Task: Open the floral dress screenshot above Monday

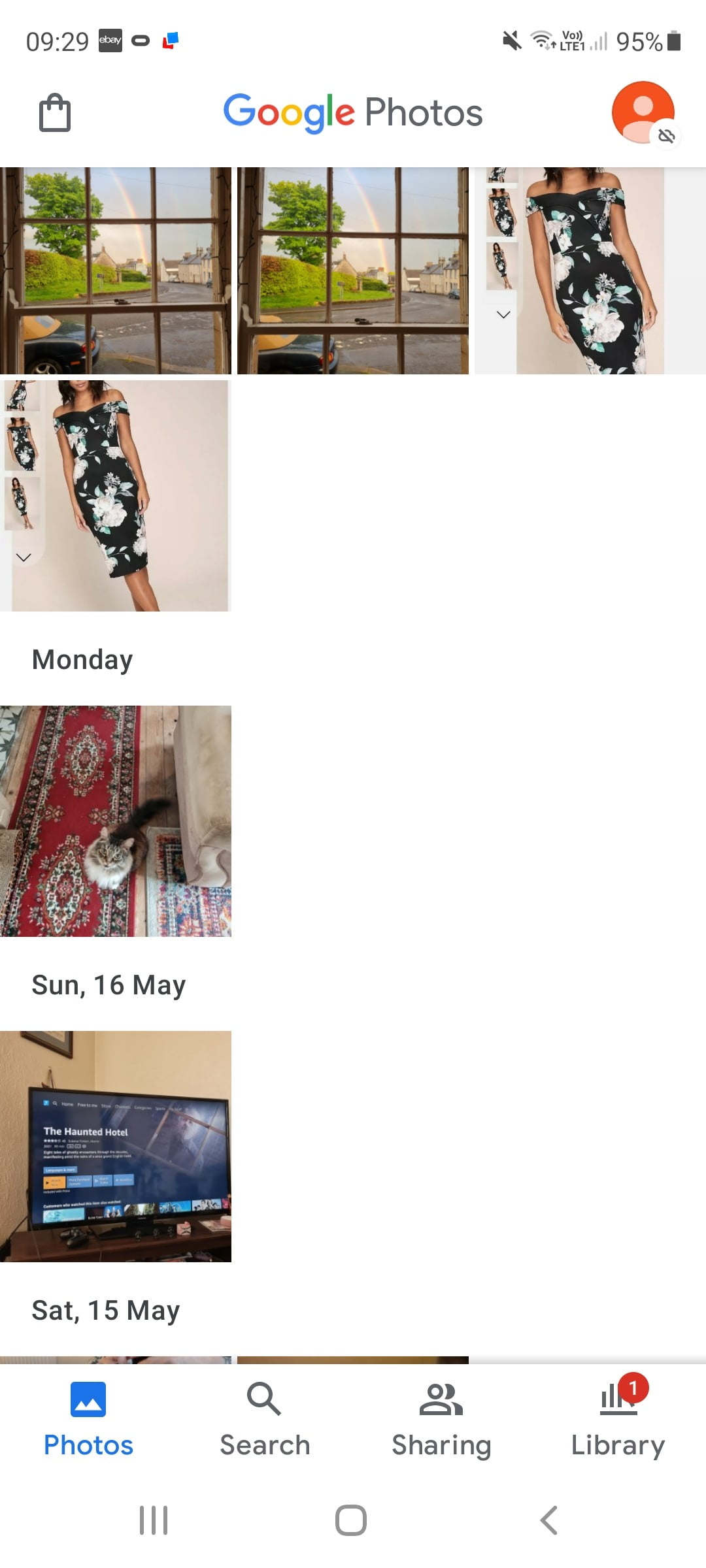Action: coord(116,495)
